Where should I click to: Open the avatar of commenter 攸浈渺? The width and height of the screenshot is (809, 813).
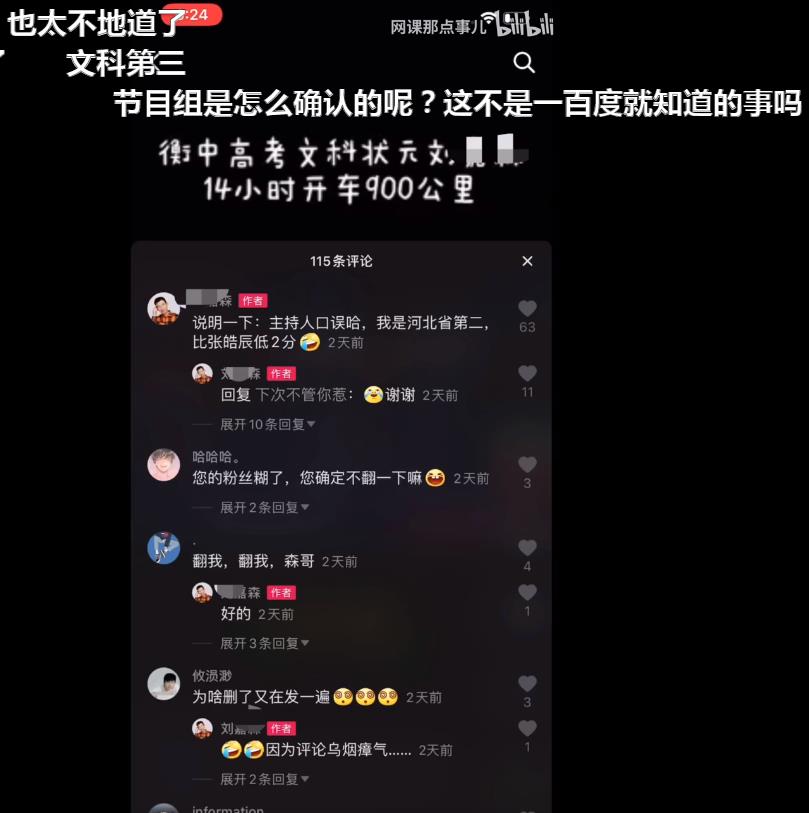pos(164,684)
